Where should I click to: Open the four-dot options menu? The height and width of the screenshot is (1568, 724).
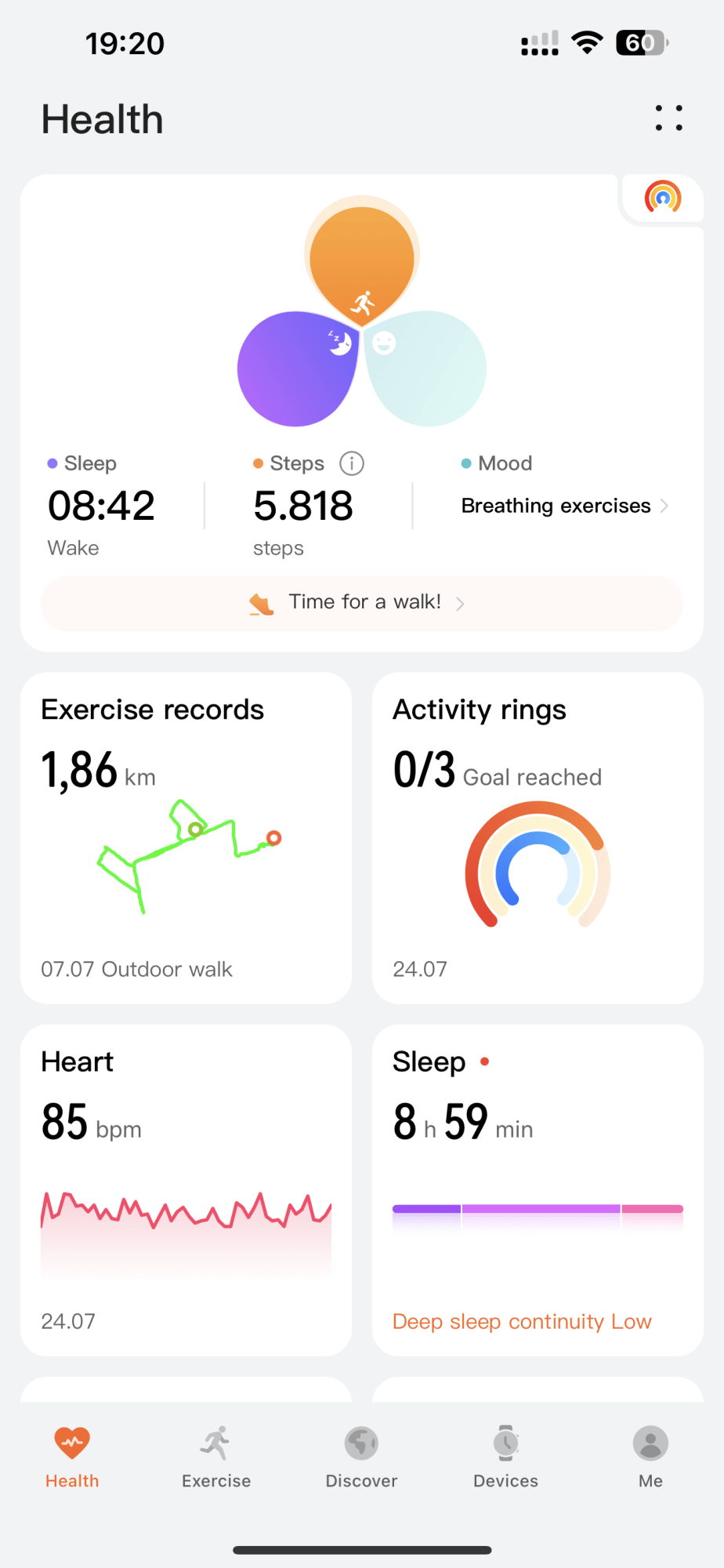(x=668, y=118)
